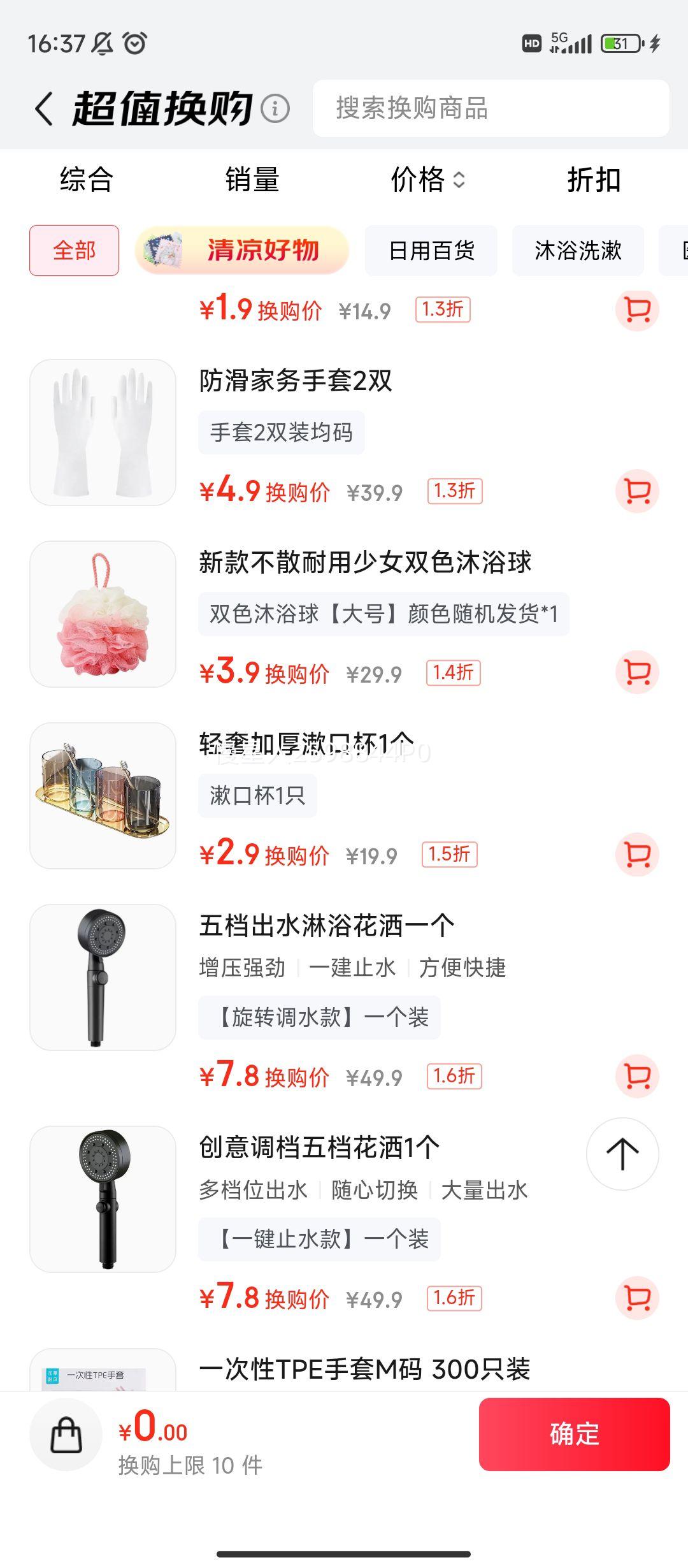This screenshot has height=1568, width=688.
Task: Confirm selection with 确定
Action: pyautogui.click(x=574, y=1435)
